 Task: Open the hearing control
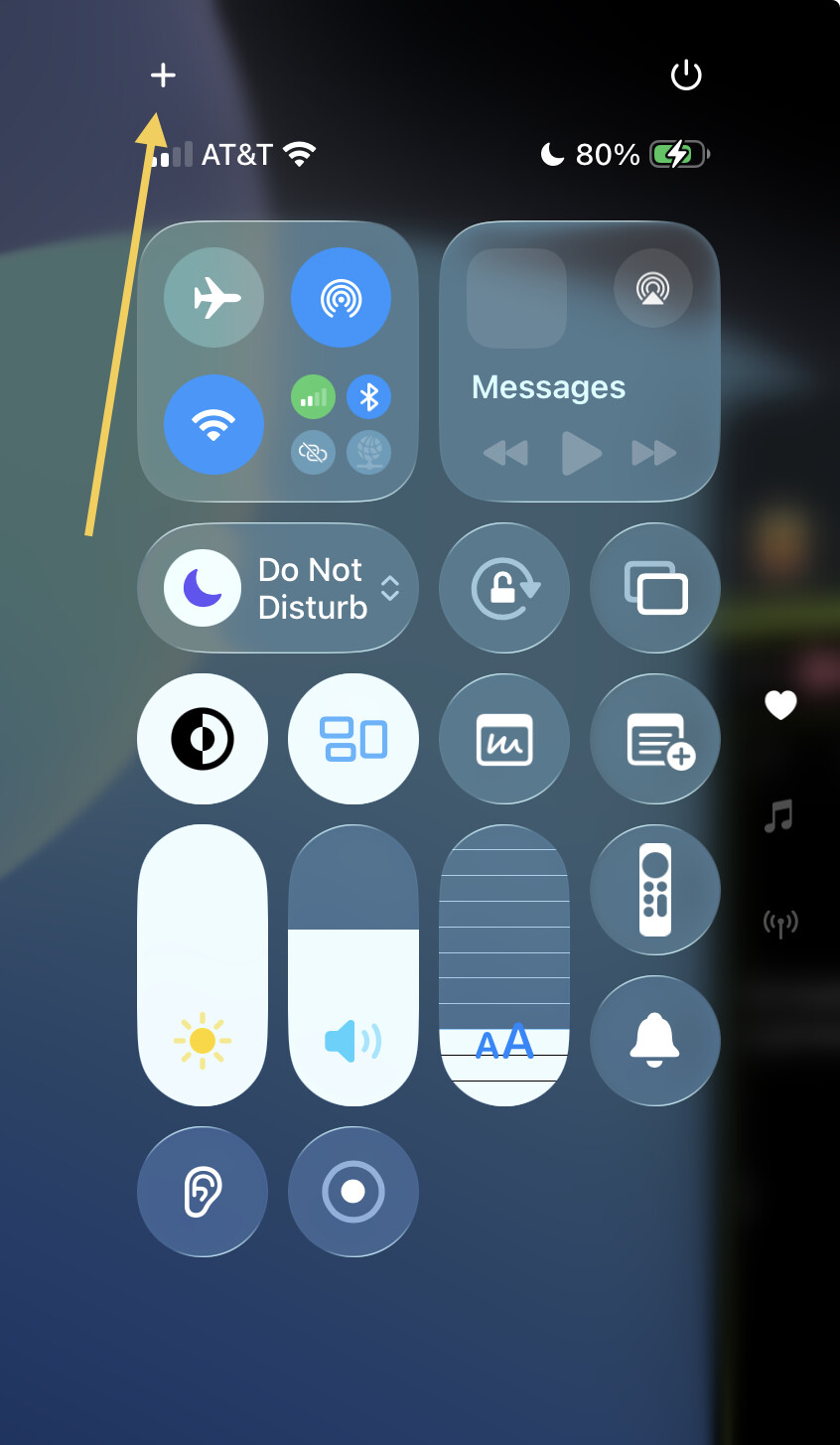203,1192
